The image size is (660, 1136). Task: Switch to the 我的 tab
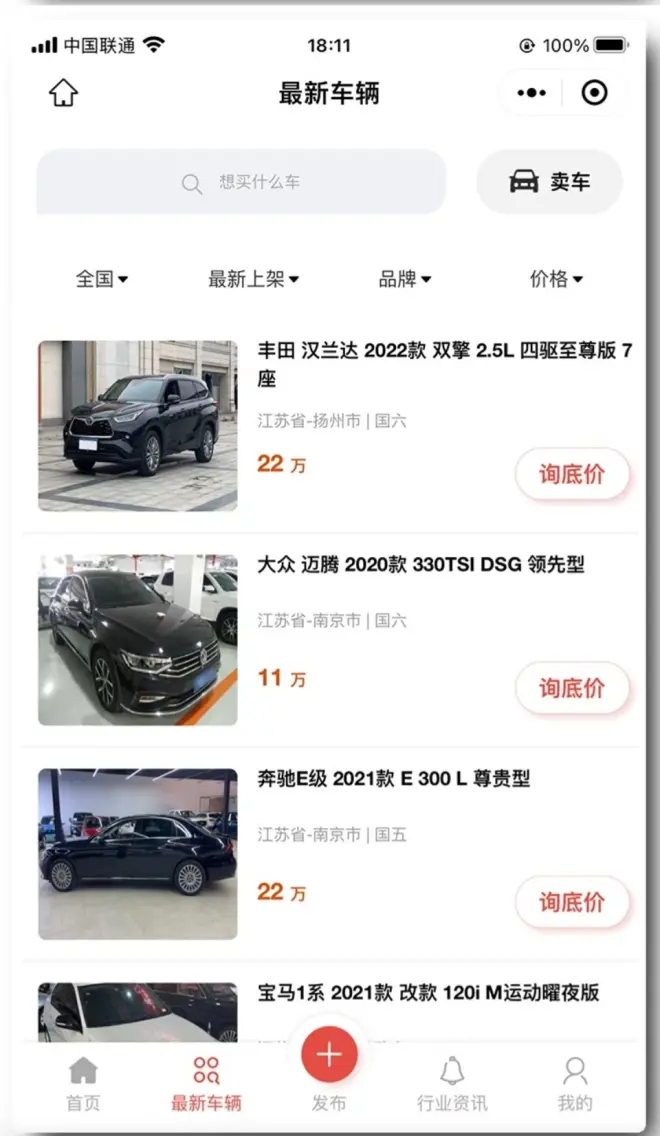575,1084
